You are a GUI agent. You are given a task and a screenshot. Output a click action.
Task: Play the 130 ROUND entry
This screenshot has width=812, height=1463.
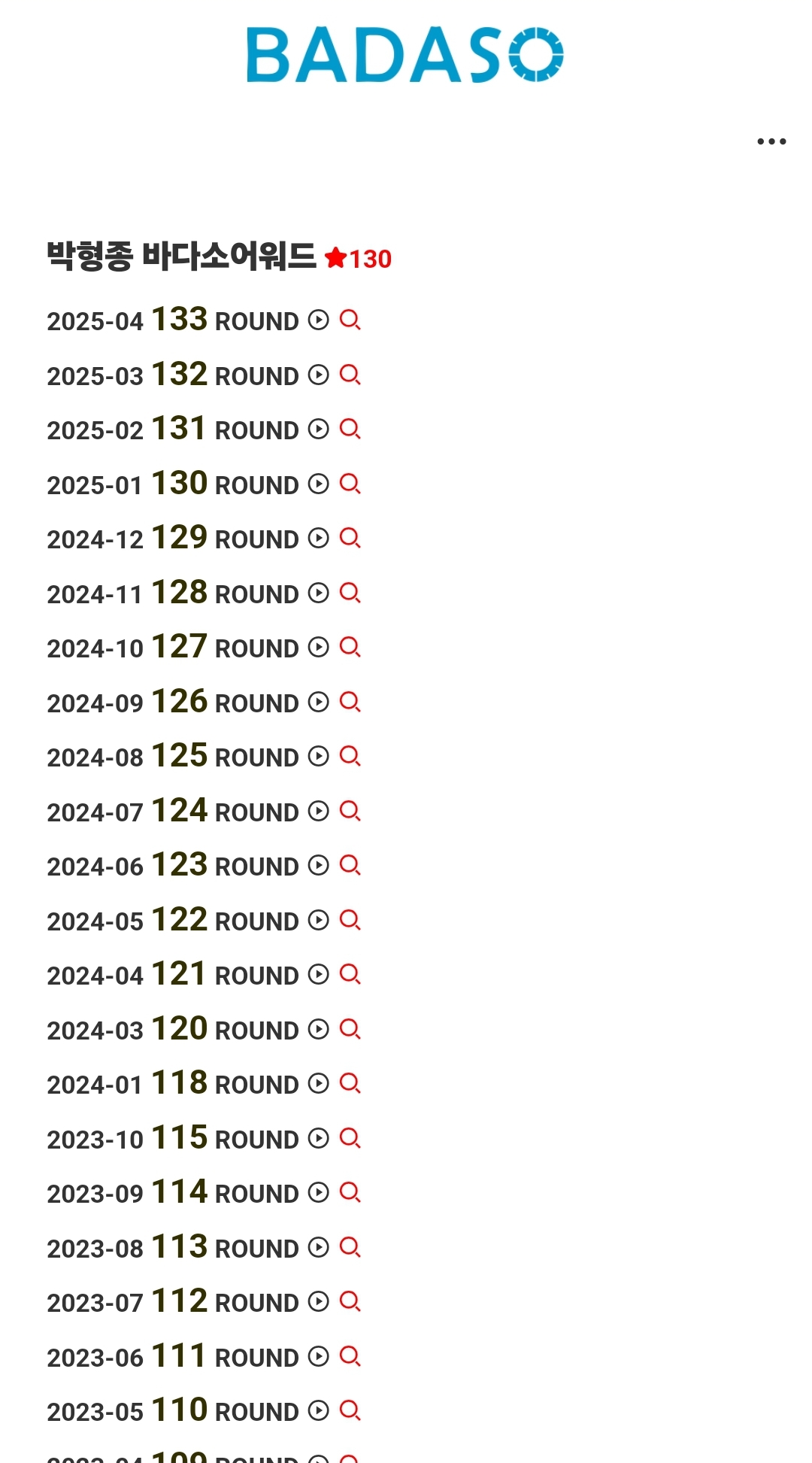[319, 484]
